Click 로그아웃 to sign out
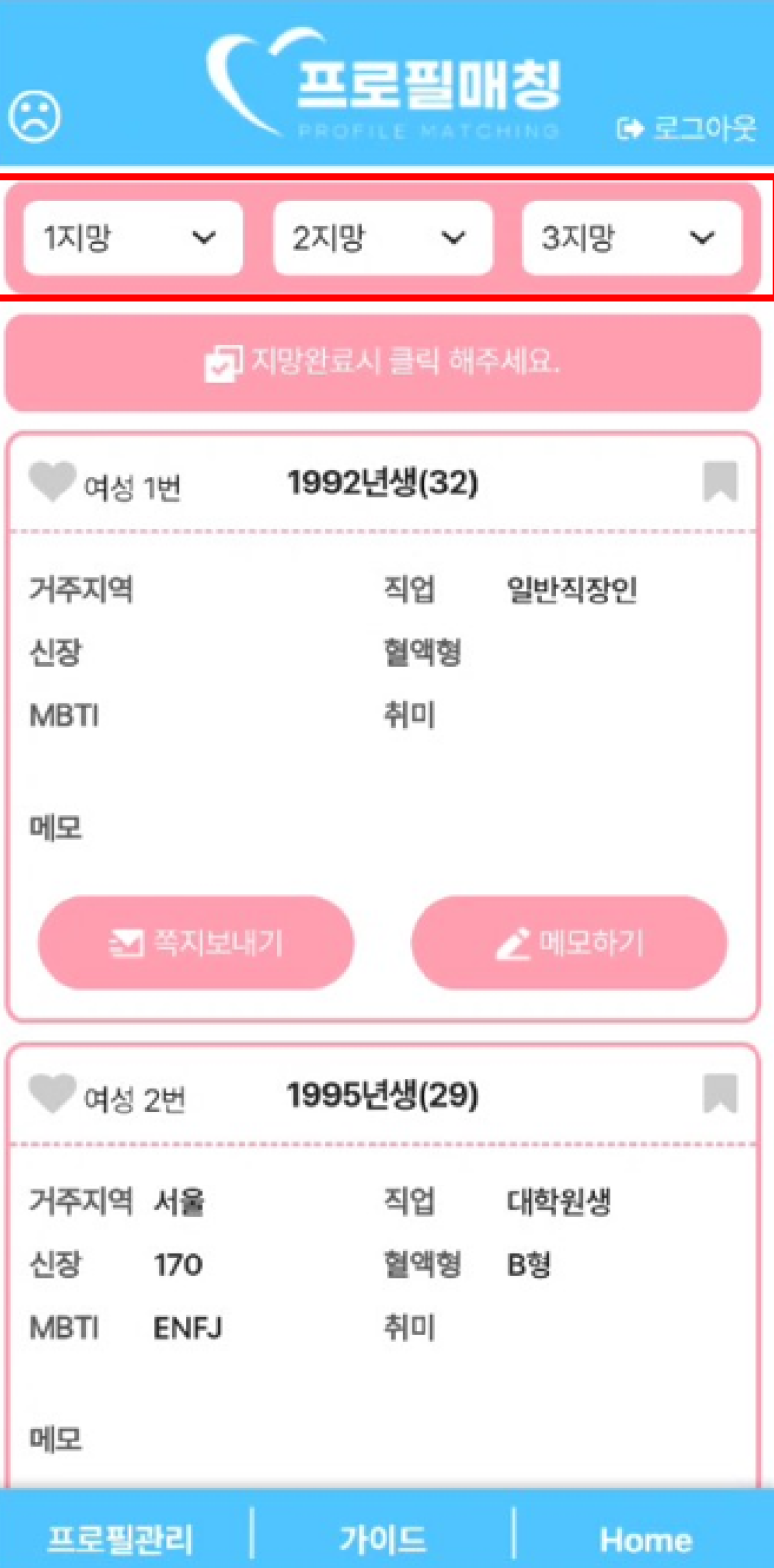774x1568 pixels. (706, 128)
